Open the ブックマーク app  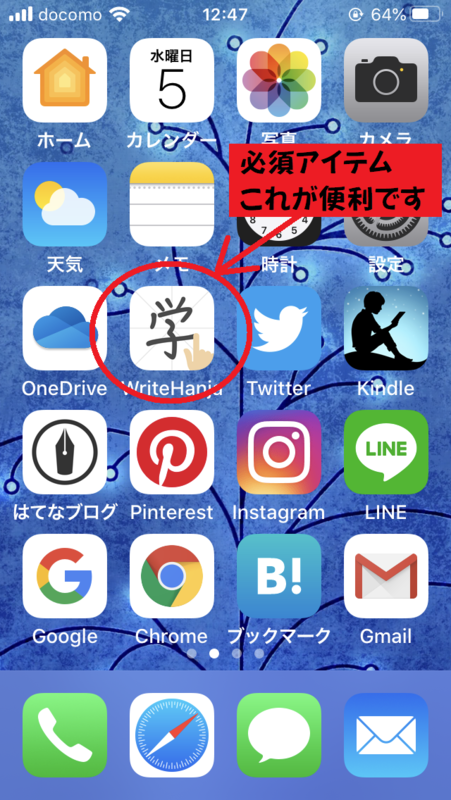(279, 576)
